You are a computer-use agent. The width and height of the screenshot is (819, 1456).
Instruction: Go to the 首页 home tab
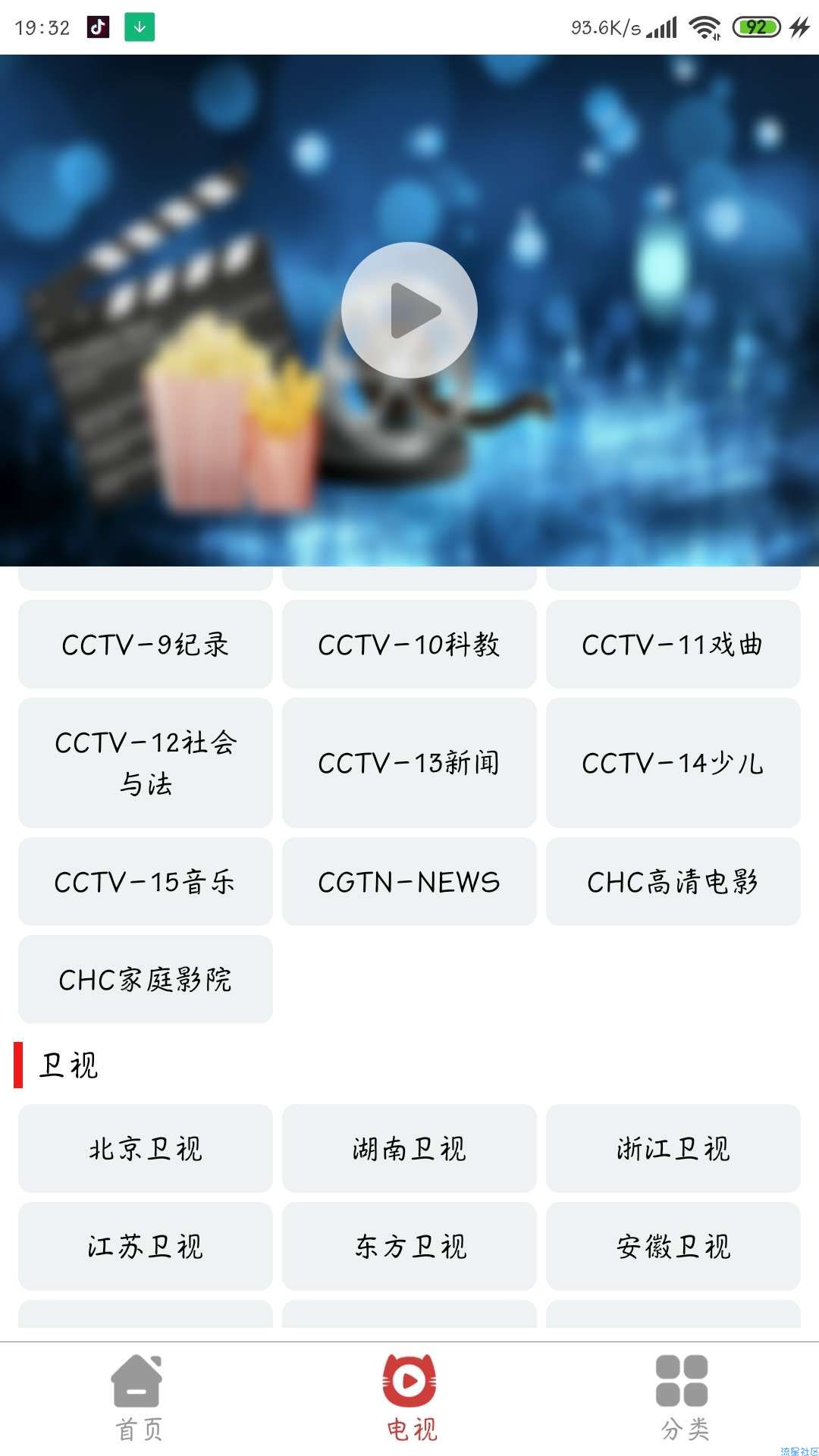pyautogui.click(x=137, y=1398)
